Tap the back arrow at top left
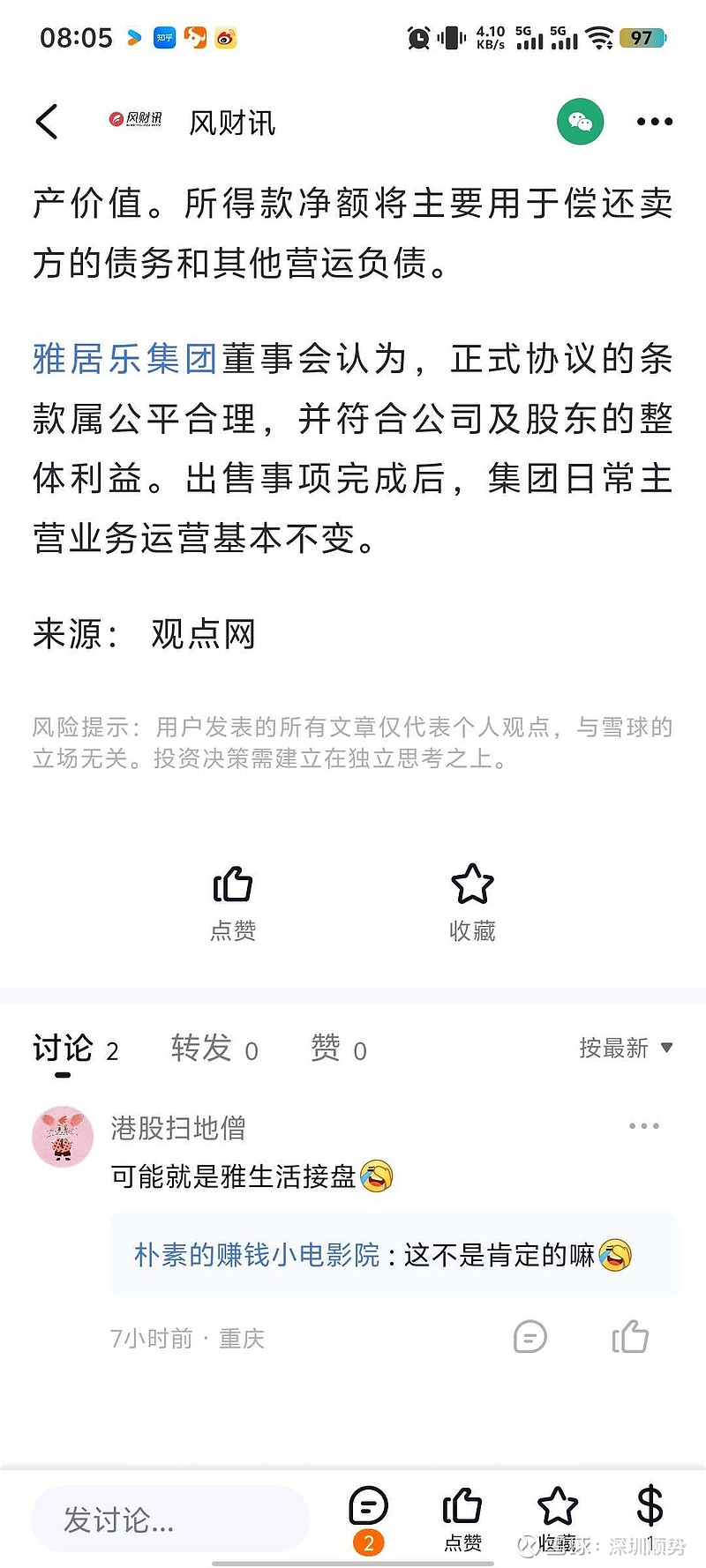The height and width of the screenshot is (1568, 706). (46, 122)
